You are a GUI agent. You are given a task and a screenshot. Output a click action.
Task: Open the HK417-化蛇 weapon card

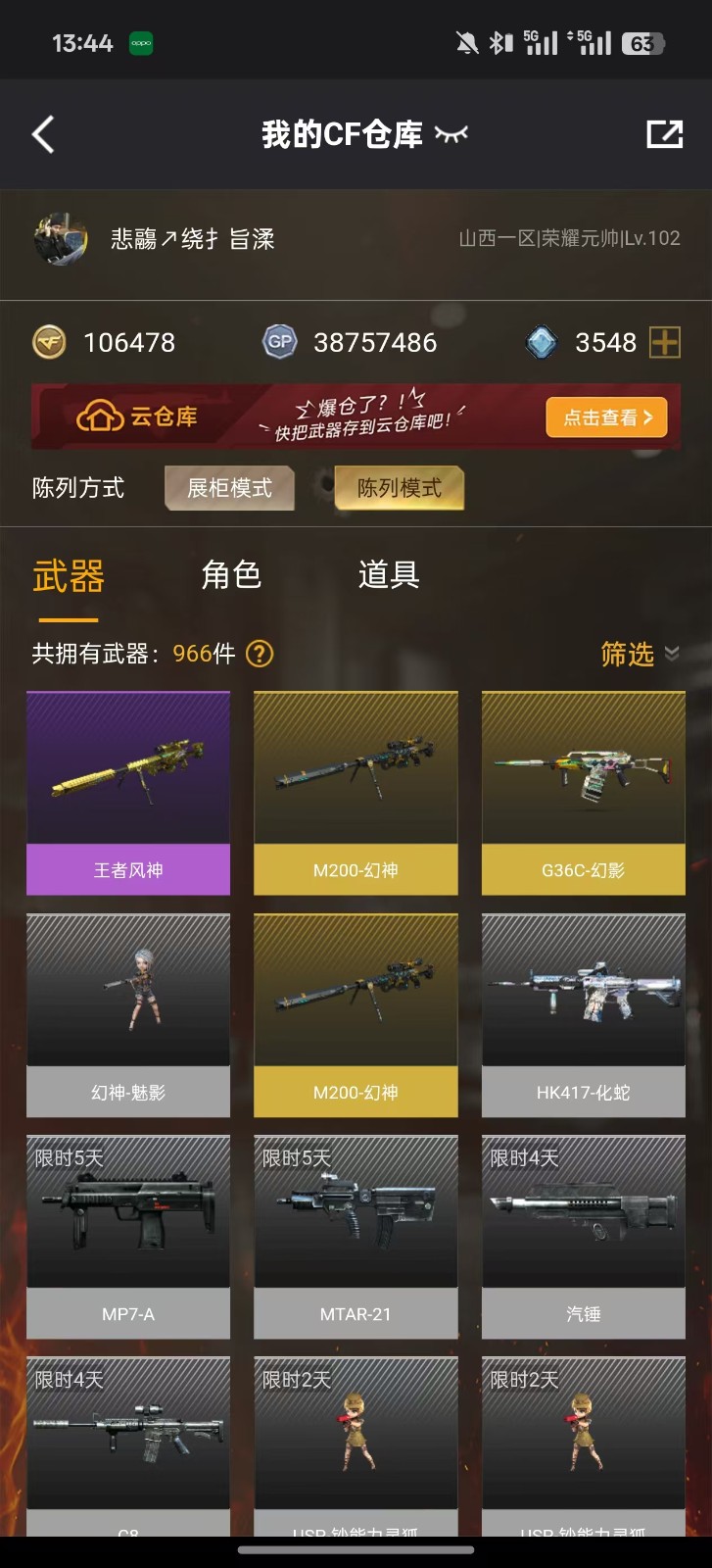[583, 1014]
